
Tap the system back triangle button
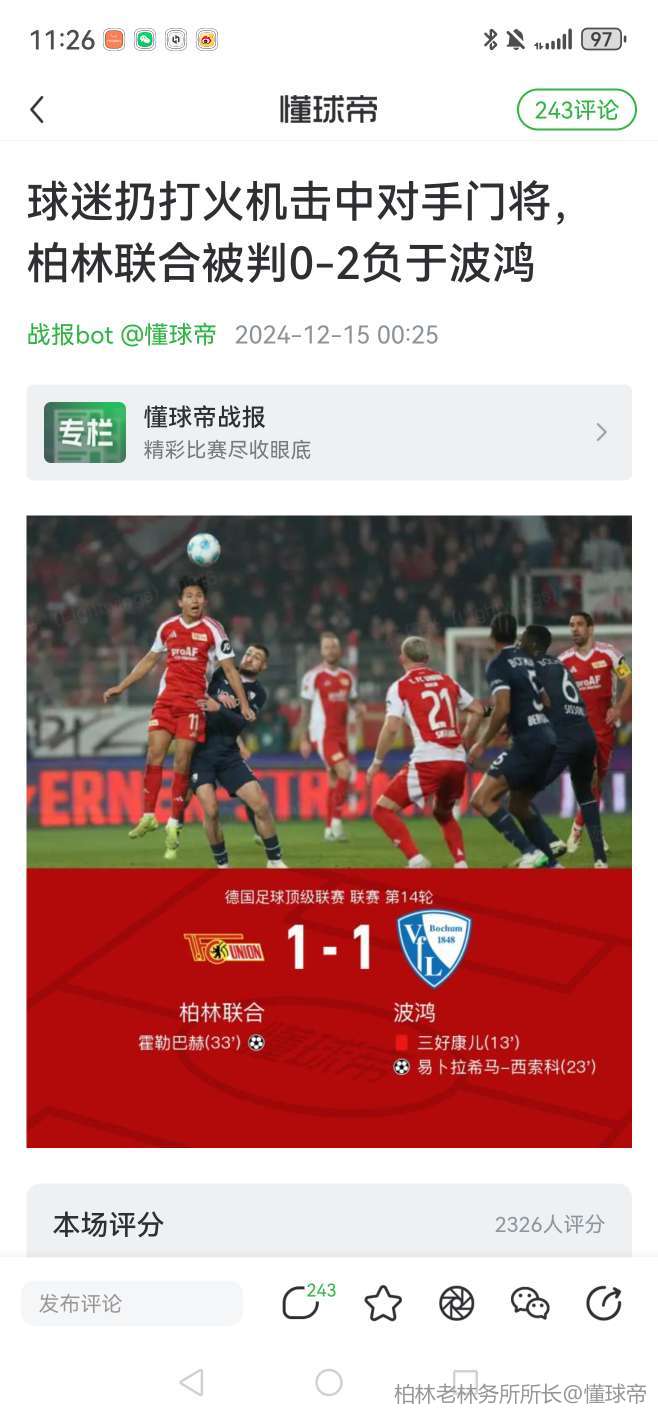click(191, 1382)
